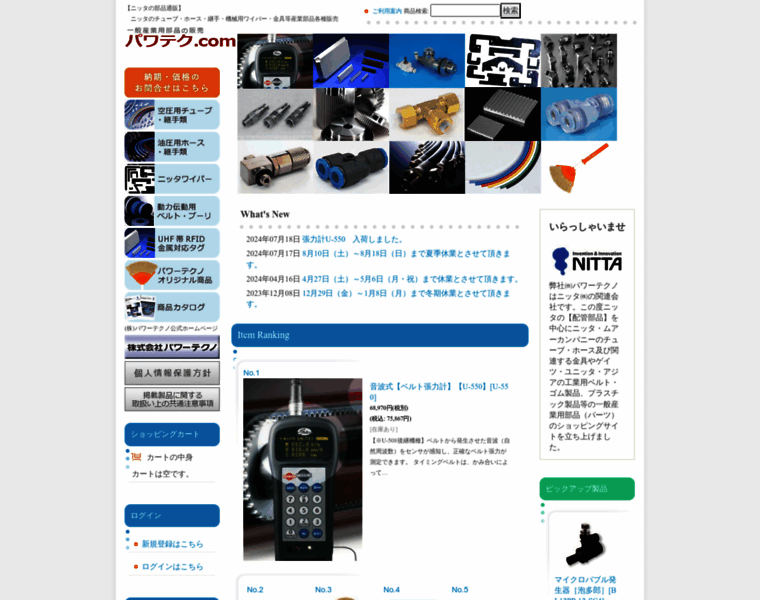Open ログインはこちら login link
Image resolution: width=760 pixels, height=600 pixels.
tap(172, 566)
